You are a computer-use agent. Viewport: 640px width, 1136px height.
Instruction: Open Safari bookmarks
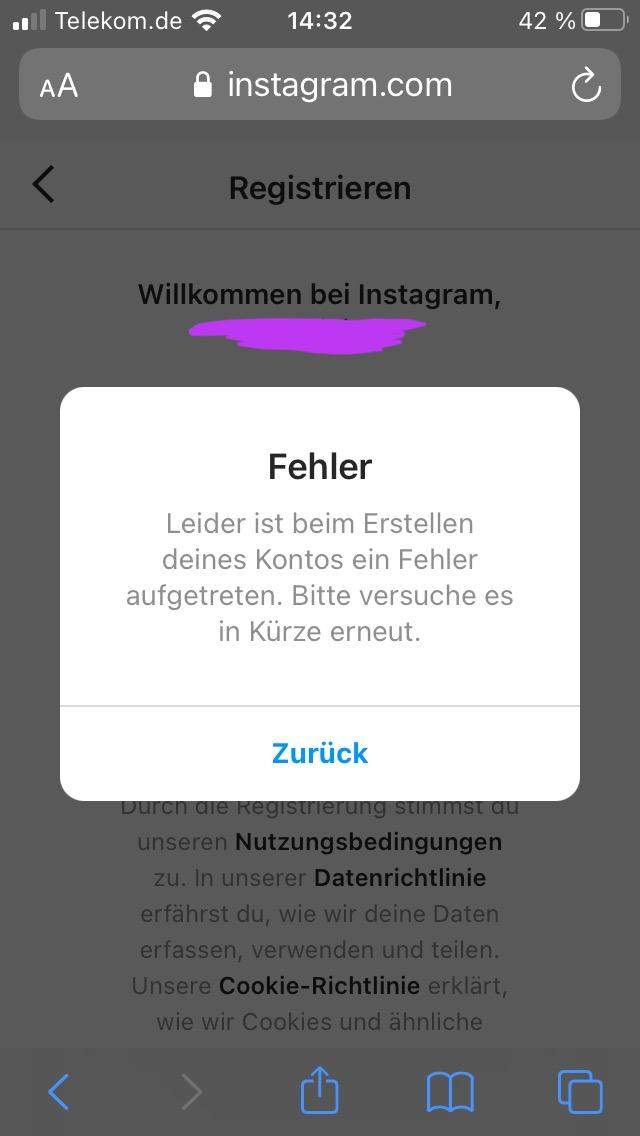pyautogui.click(x=450, y=1092)
